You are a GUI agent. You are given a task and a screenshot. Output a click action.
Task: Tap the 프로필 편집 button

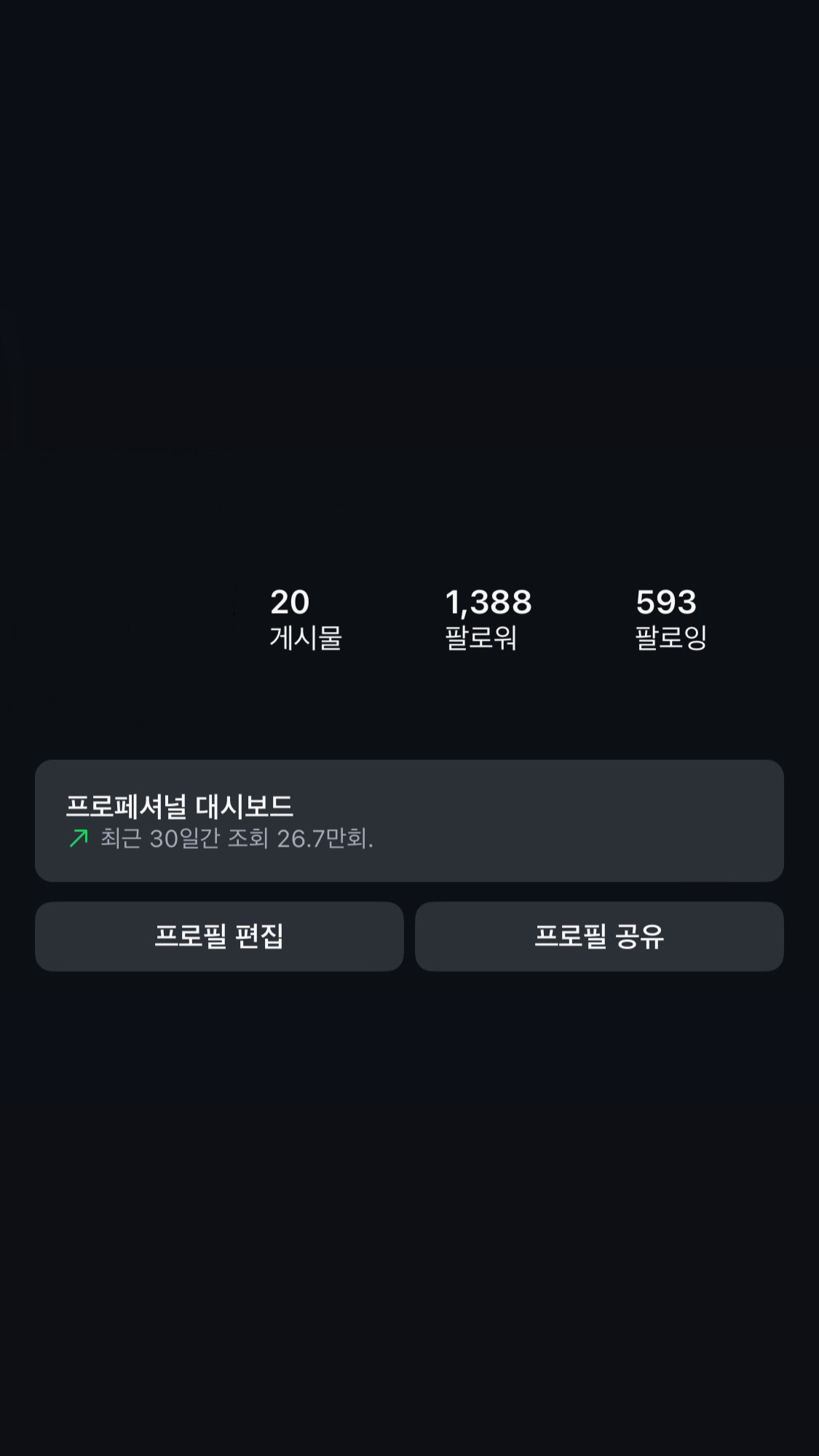[219, 936]
